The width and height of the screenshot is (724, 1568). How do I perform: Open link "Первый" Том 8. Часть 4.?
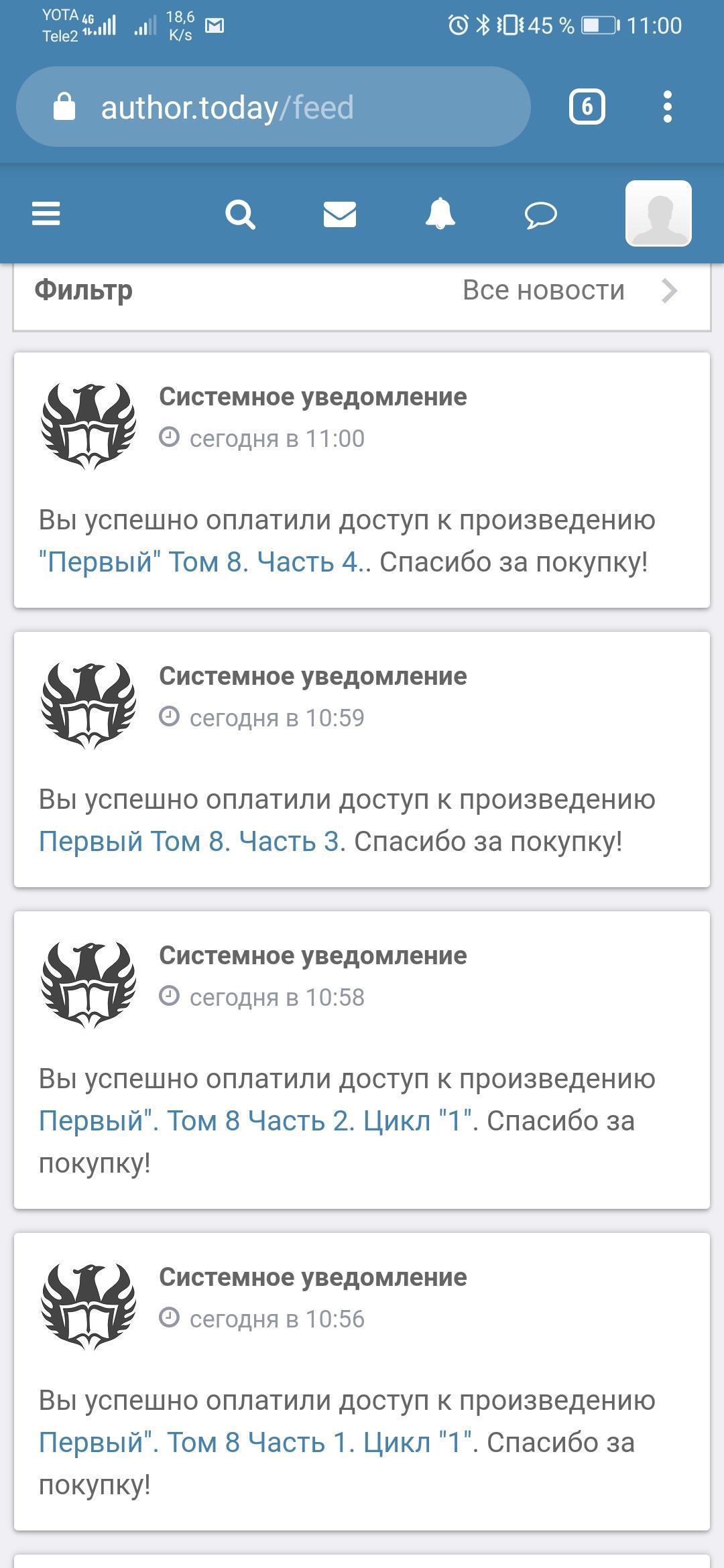[201, 562]
